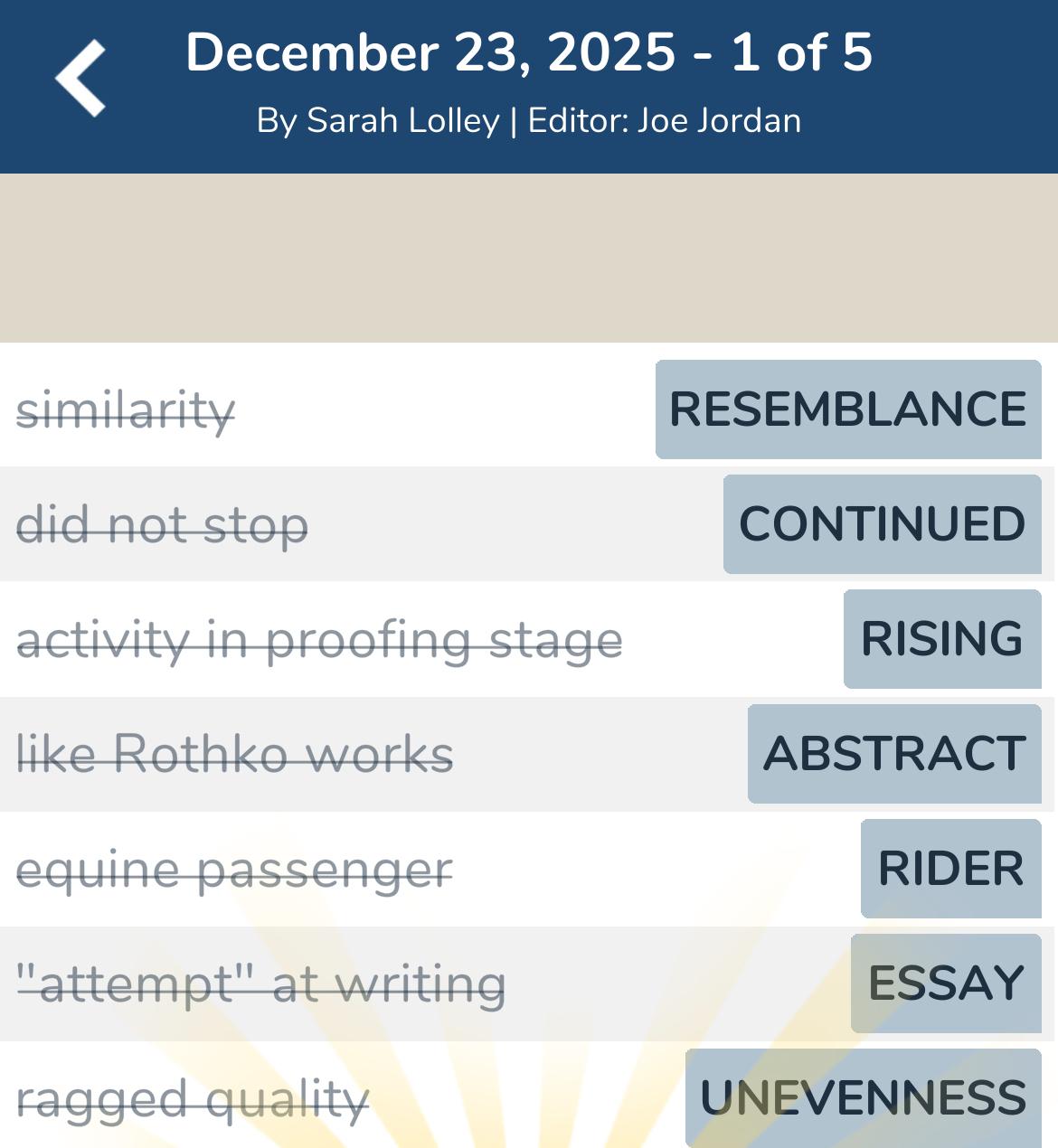This screenshot has width=1058, height=1148.
Task: Select the ESSAY answer tile
Action: [x=945, y=983]
